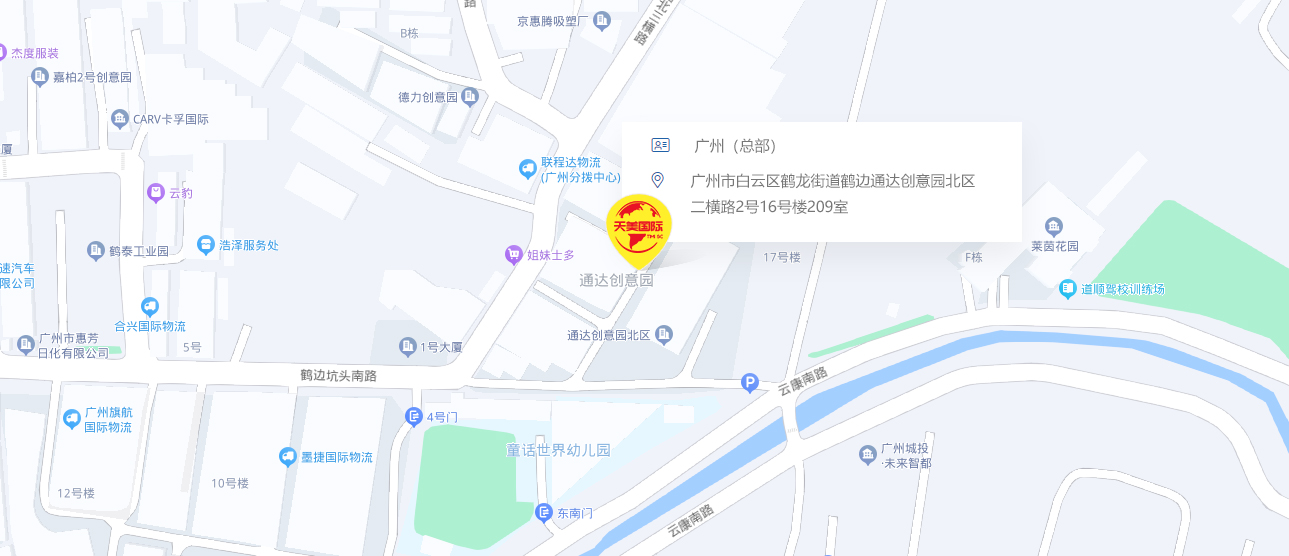Image resolution: width=1289 pixels, height=556 pixels.
Task: Select the 姐妹士多 shop marker
Action: pyautogui.click(x=514, y=256)
